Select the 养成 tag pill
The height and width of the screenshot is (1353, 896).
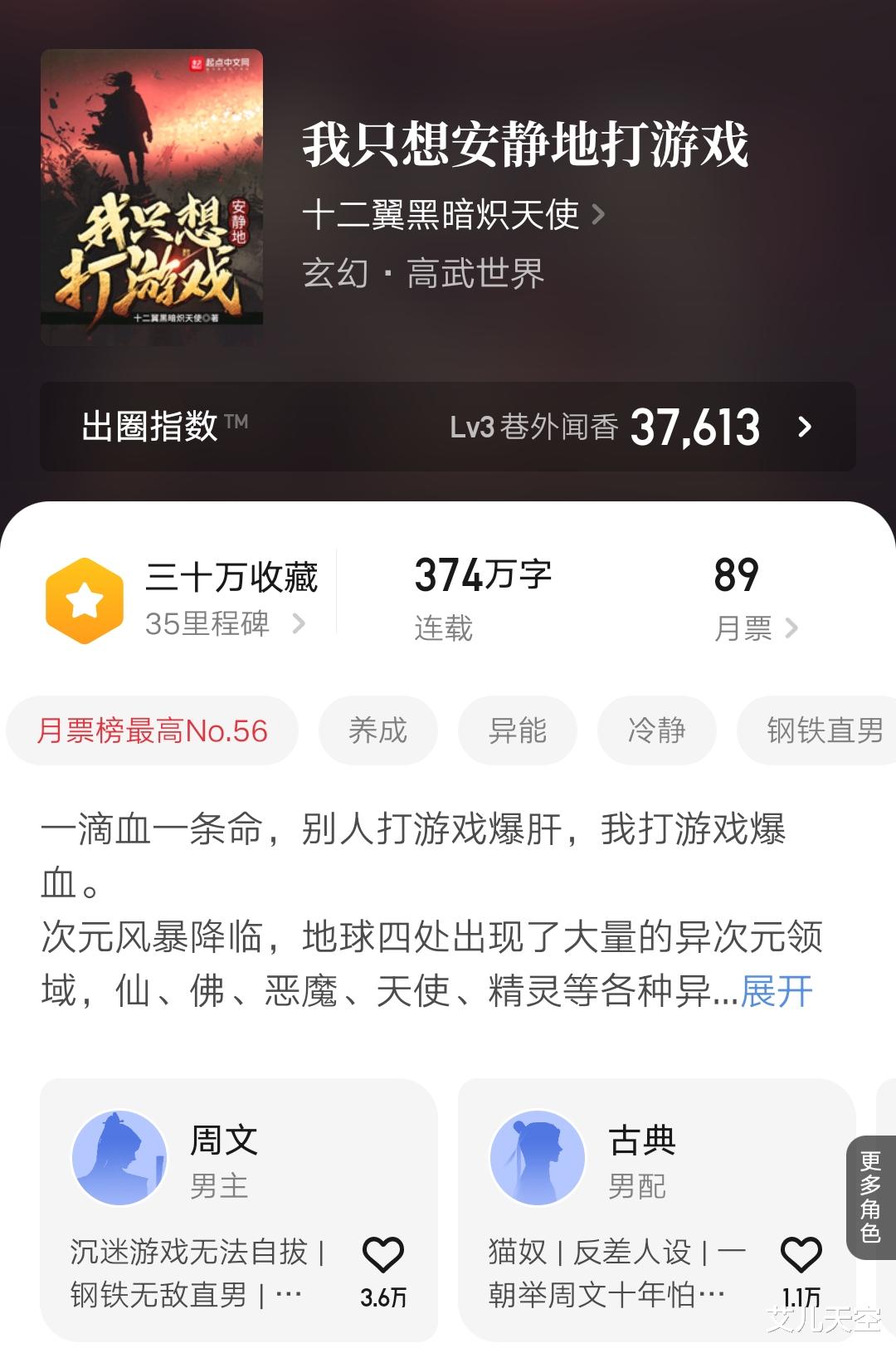click(x=377, y=730)
